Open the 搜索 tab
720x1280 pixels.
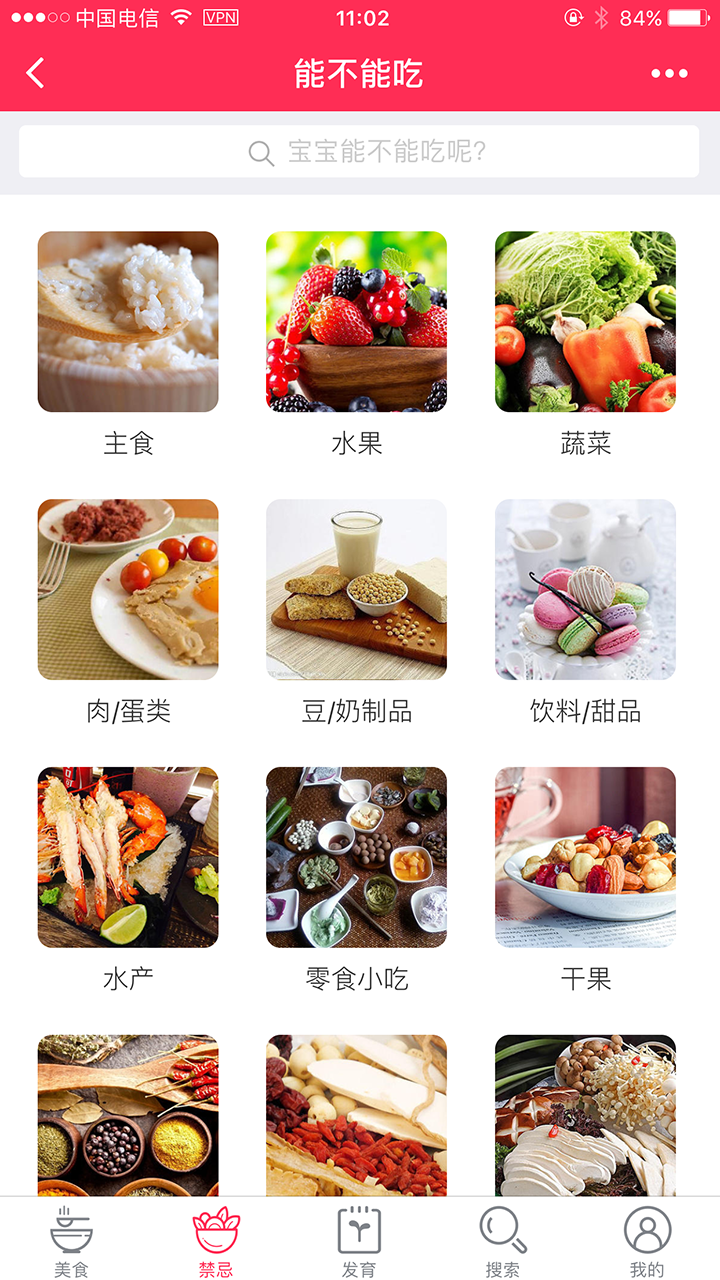click(x=503, y=1241)
